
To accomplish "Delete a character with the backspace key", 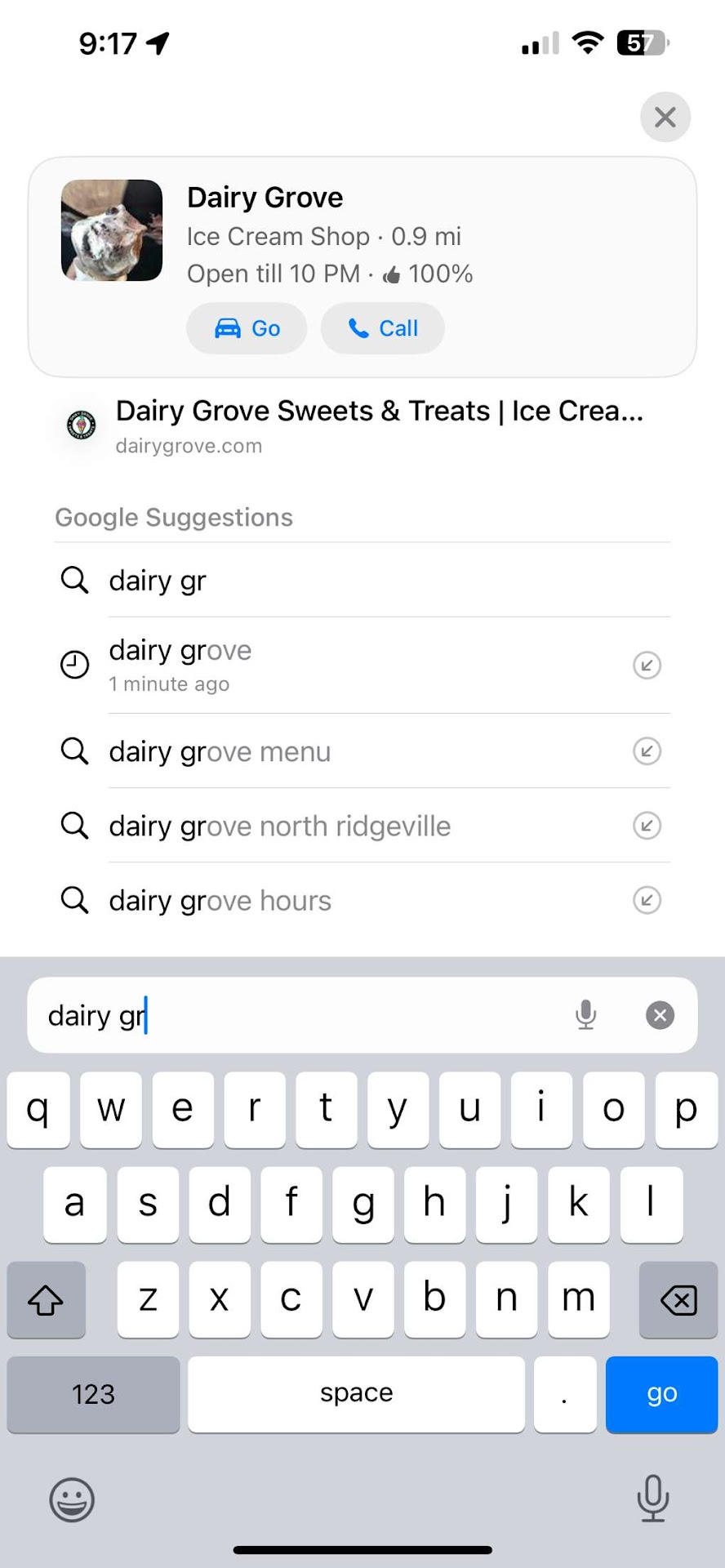I will coord(678,1299).
